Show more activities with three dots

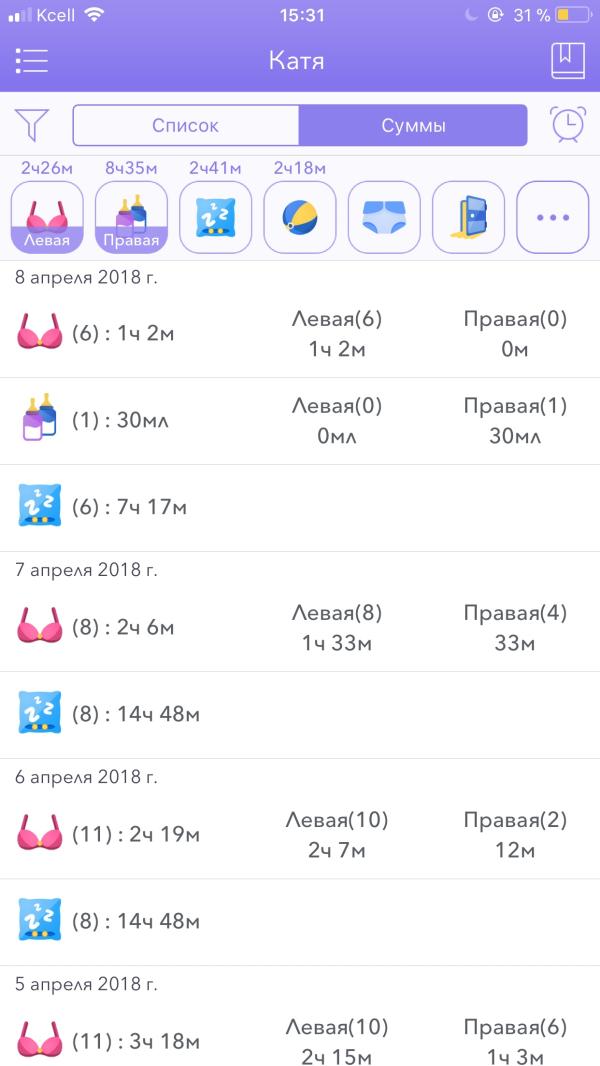click(x=552, y=217)
